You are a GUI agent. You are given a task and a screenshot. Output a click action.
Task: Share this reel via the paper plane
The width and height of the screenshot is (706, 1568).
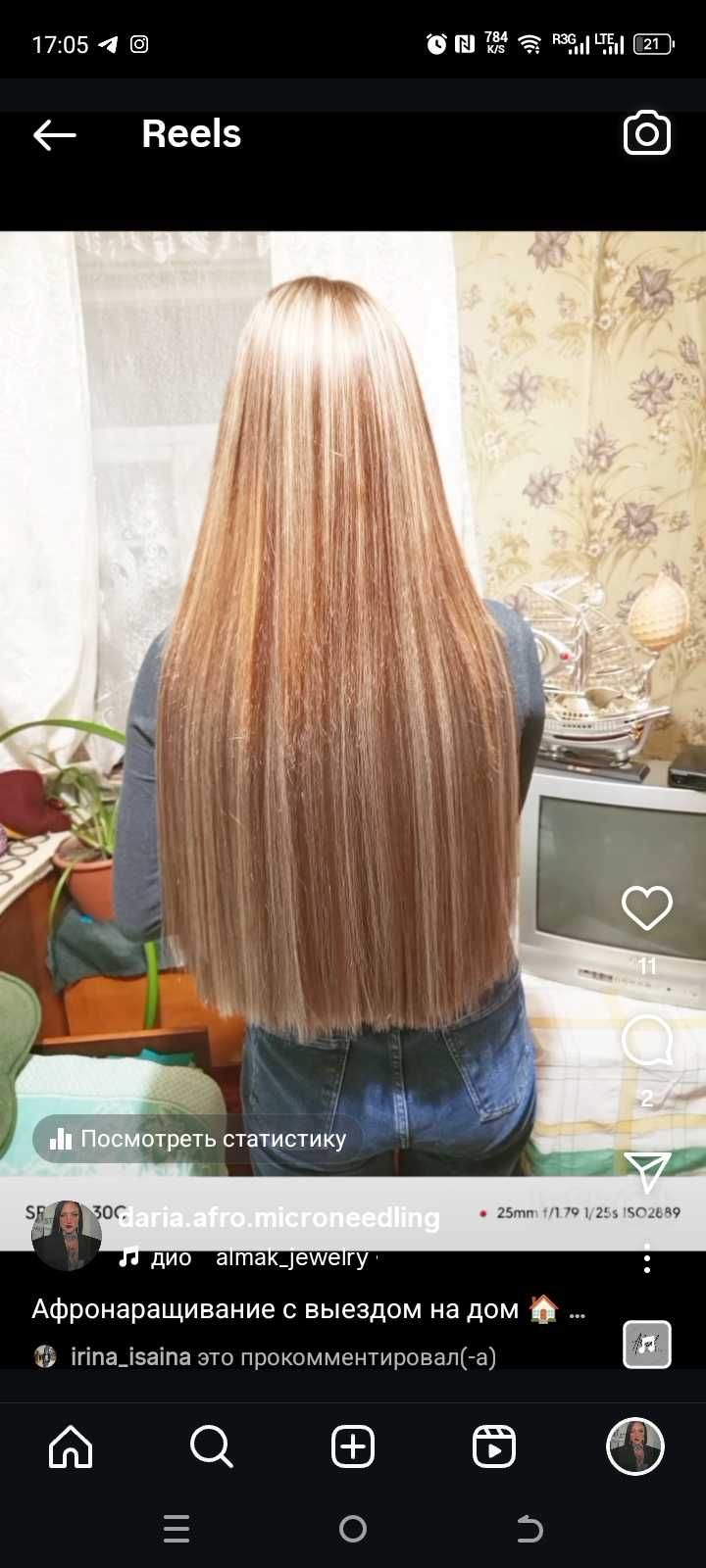pyautogui.click(x=646, y=1171)
